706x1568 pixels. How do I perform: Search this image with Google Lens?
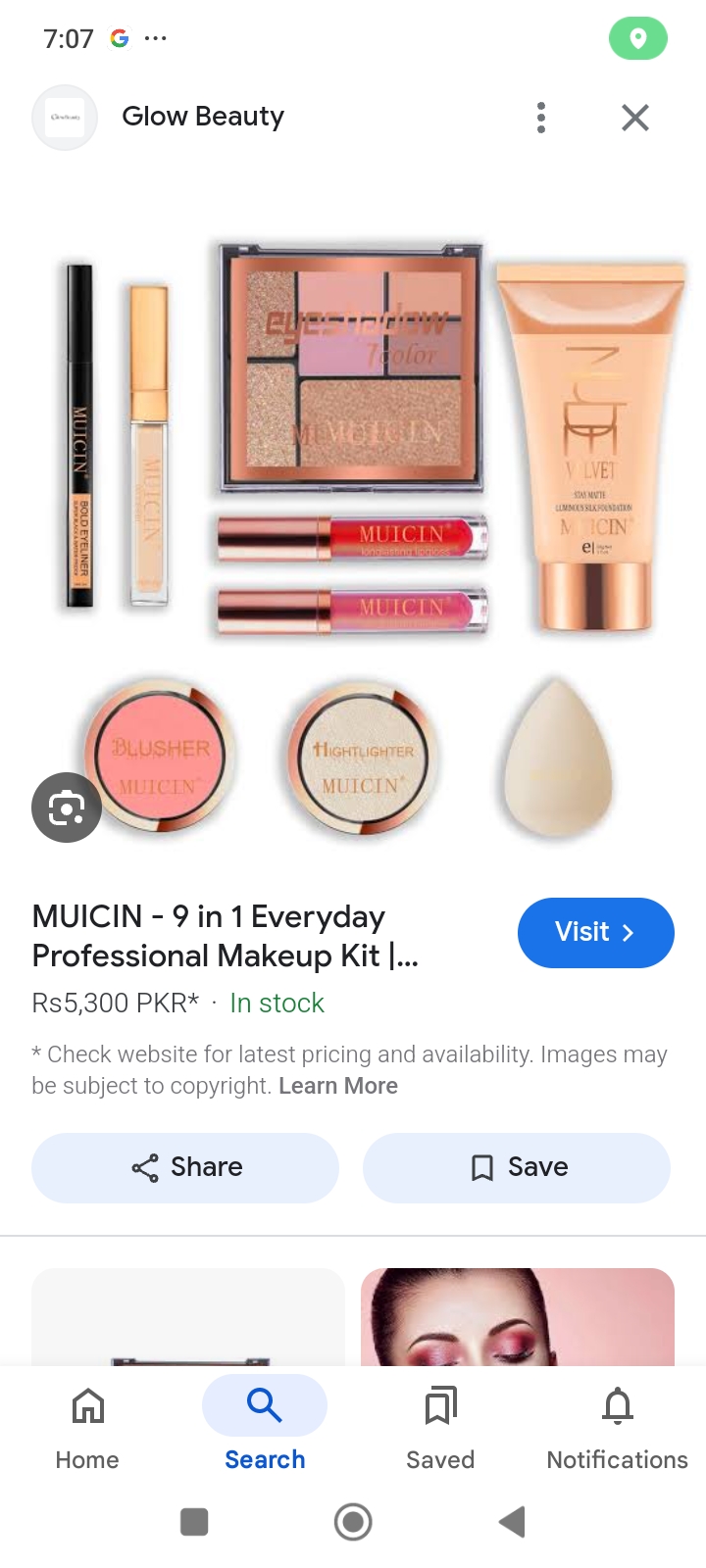[66, 808]
